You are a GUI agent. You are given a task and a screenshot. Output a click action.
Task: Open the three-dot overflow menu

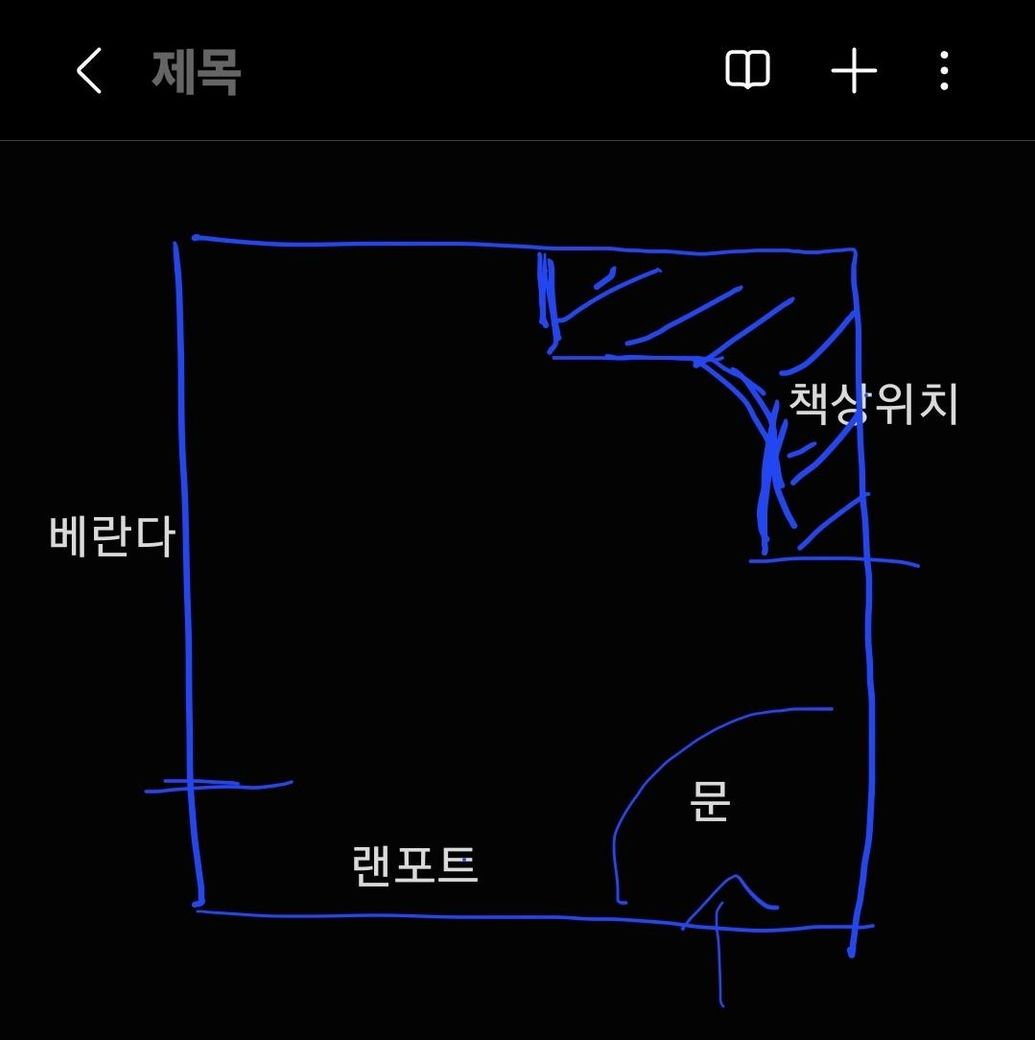coord(944,72)
